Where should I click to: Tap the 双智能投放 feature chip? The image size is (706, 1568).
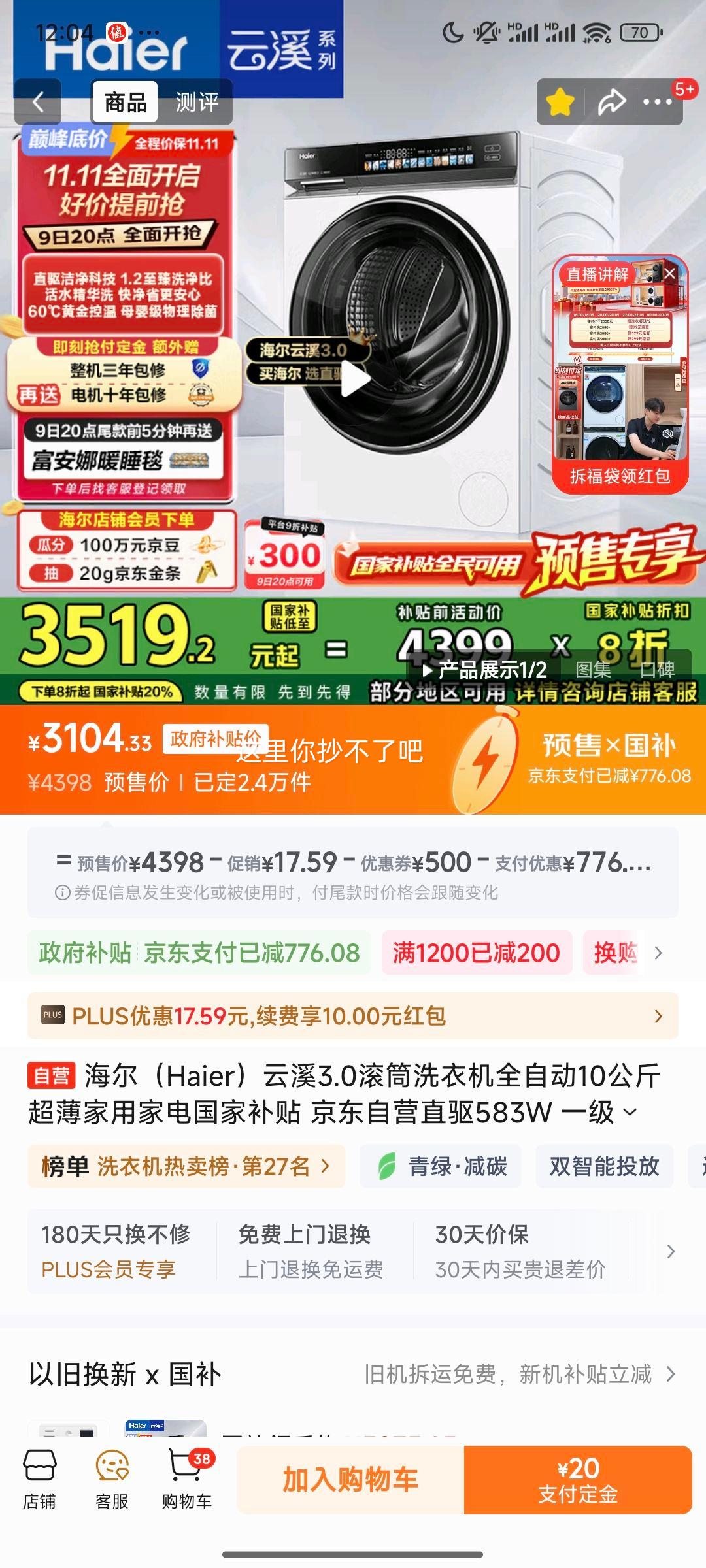[x=604, y=1166]
